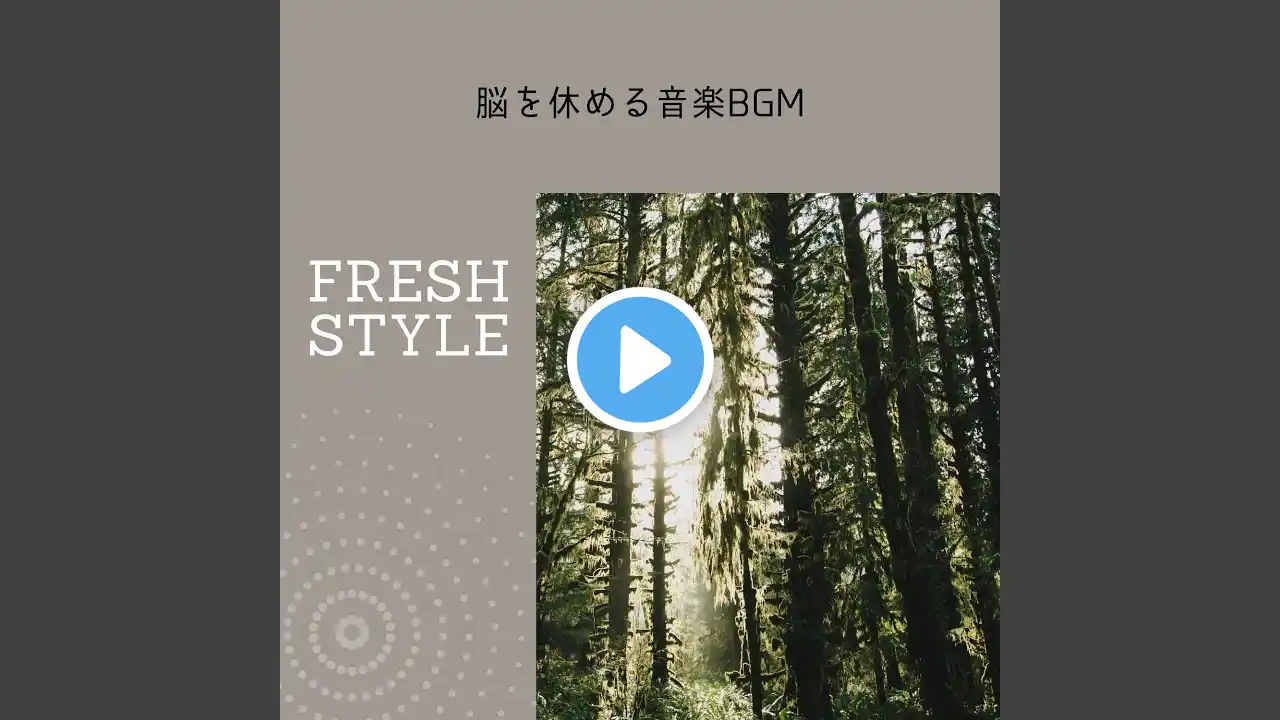This screenshot has height=720, width=1280.
Task: Play the 脳を休める音楽BGM video
Action: tap(640, 360)
